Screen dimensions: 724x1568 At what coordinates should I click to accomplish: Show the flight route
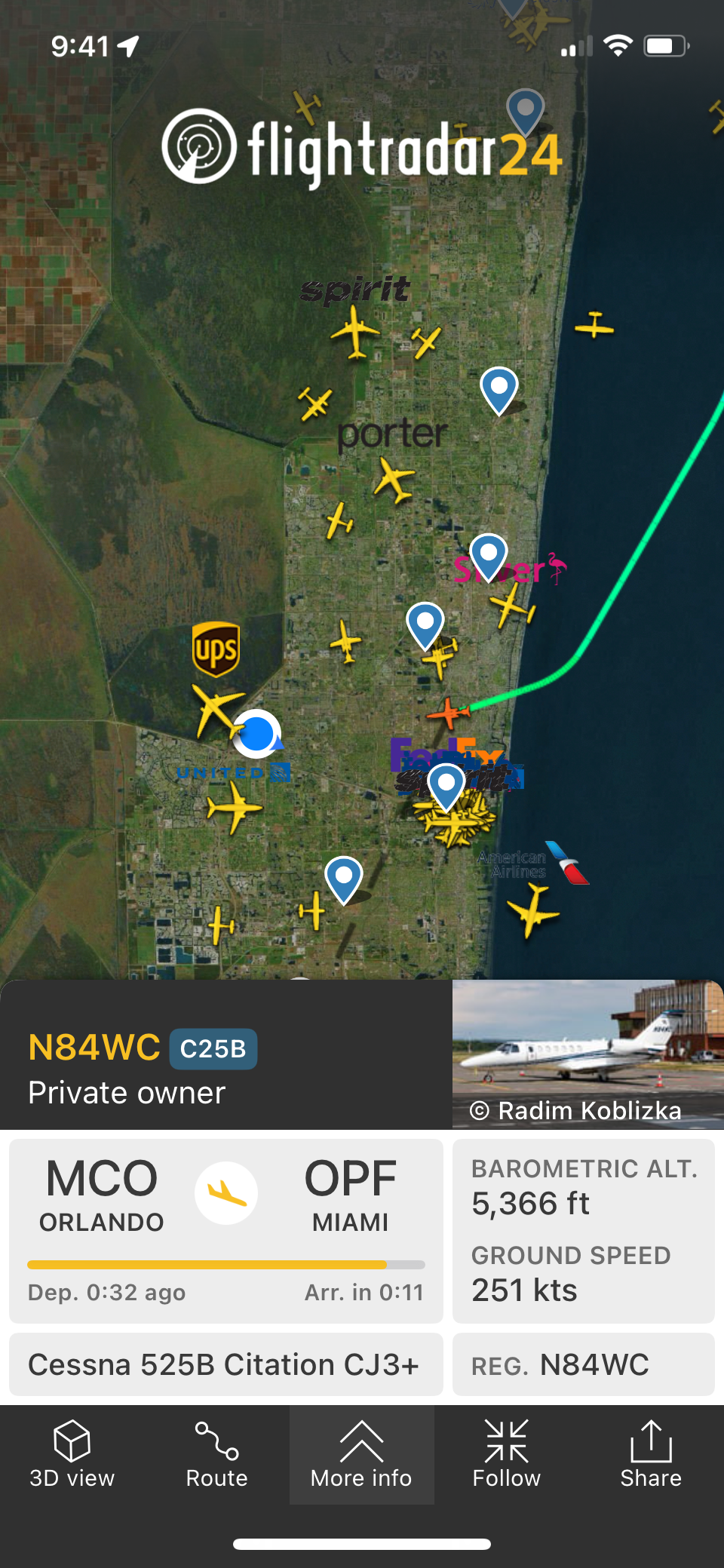pos(216,1455)
